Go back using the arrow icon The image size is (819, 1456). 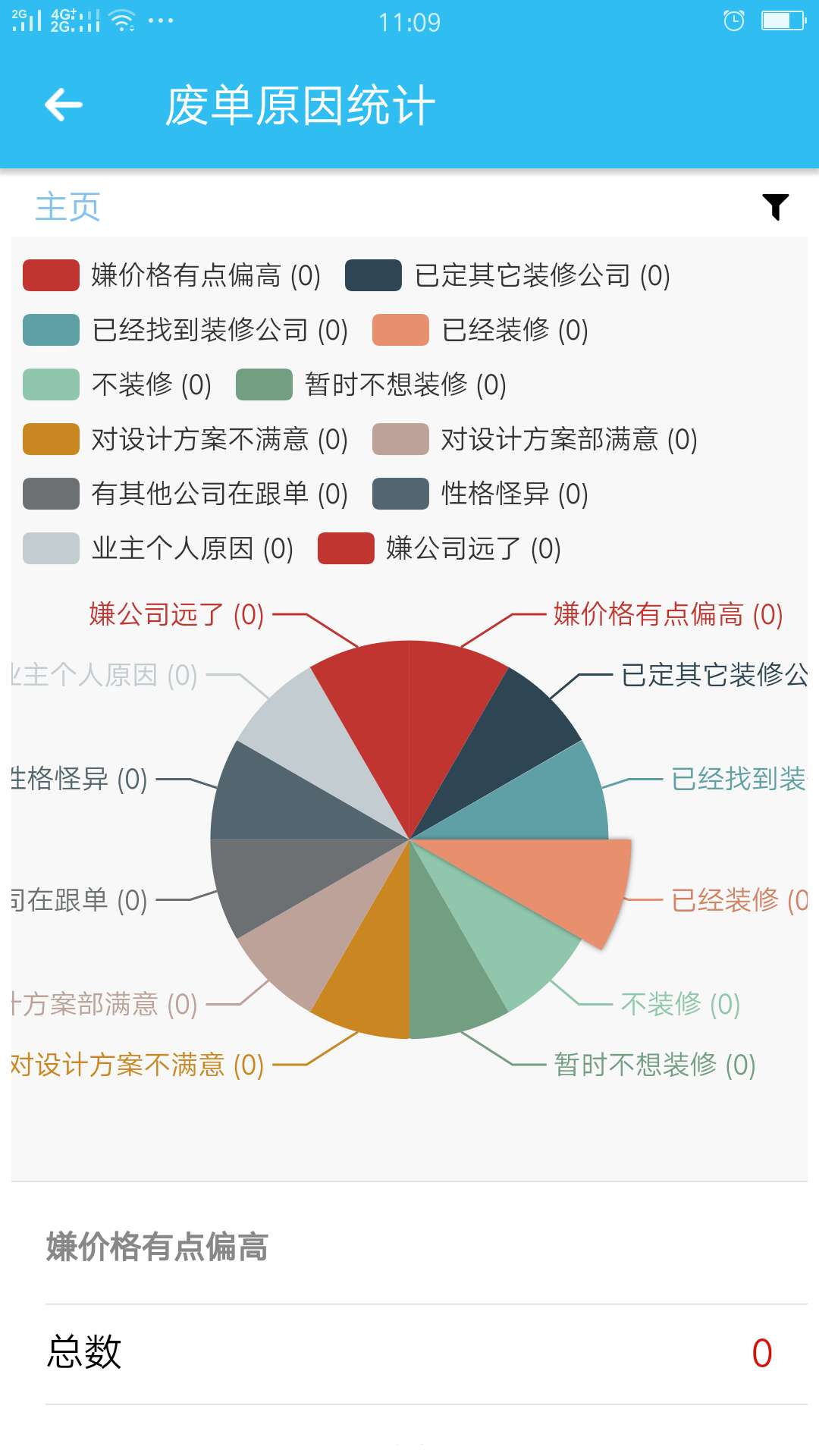pyautogui.click(x=64, y=105)
